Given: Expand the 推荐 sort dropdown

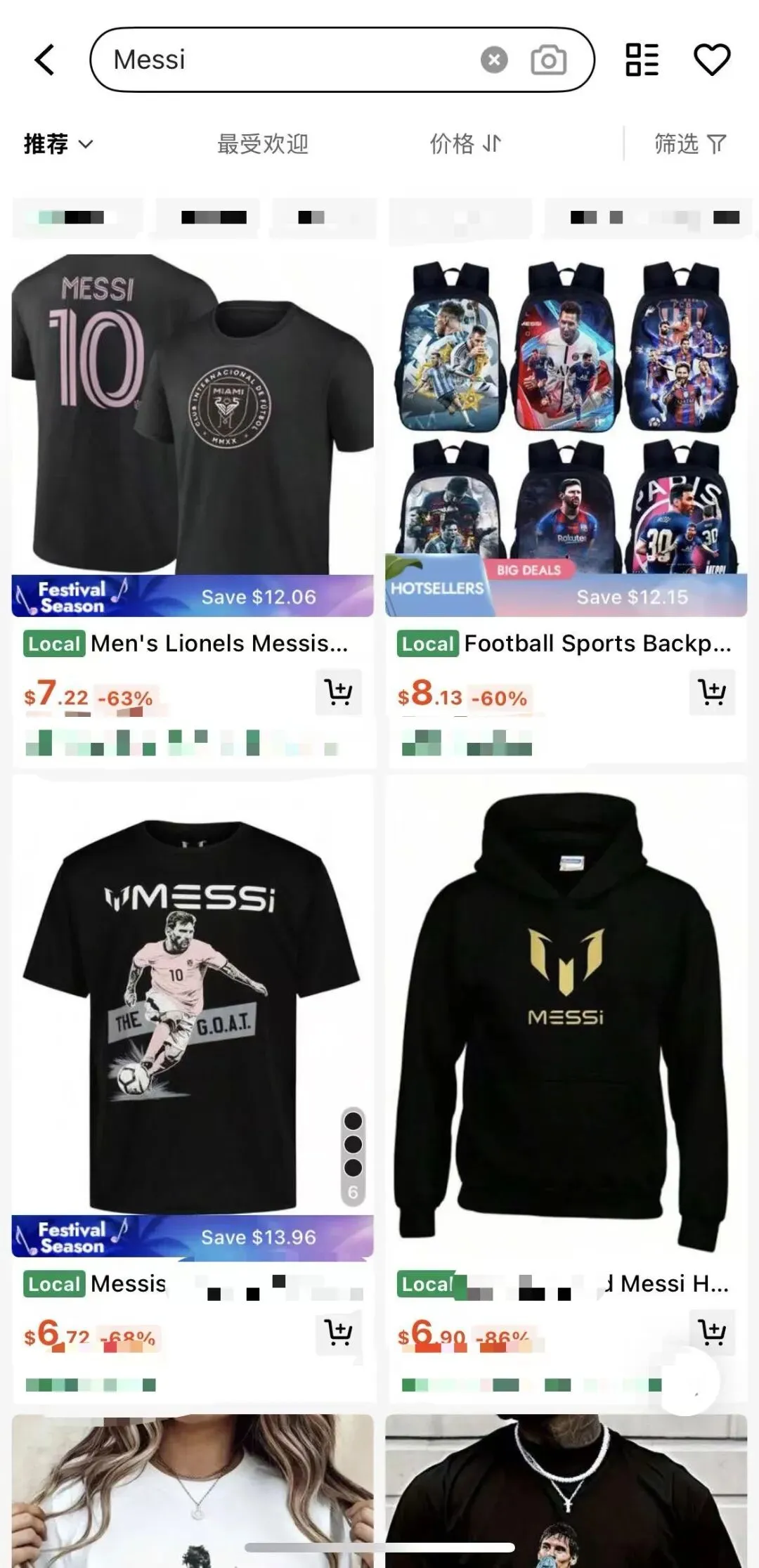Looking at the screenshot, I should point(58,144).
